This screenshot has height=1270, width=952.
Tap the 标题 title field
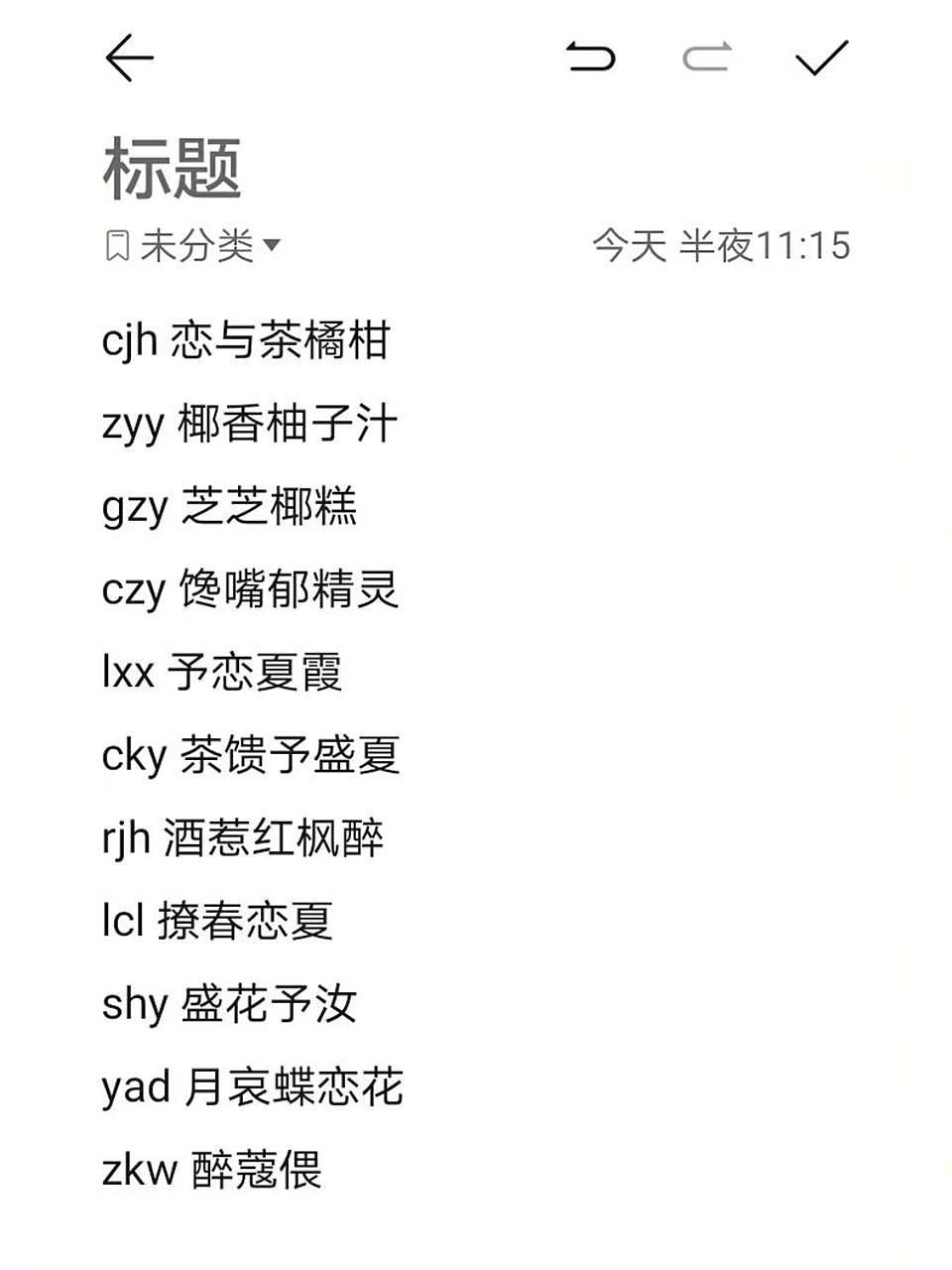[173, 169]
